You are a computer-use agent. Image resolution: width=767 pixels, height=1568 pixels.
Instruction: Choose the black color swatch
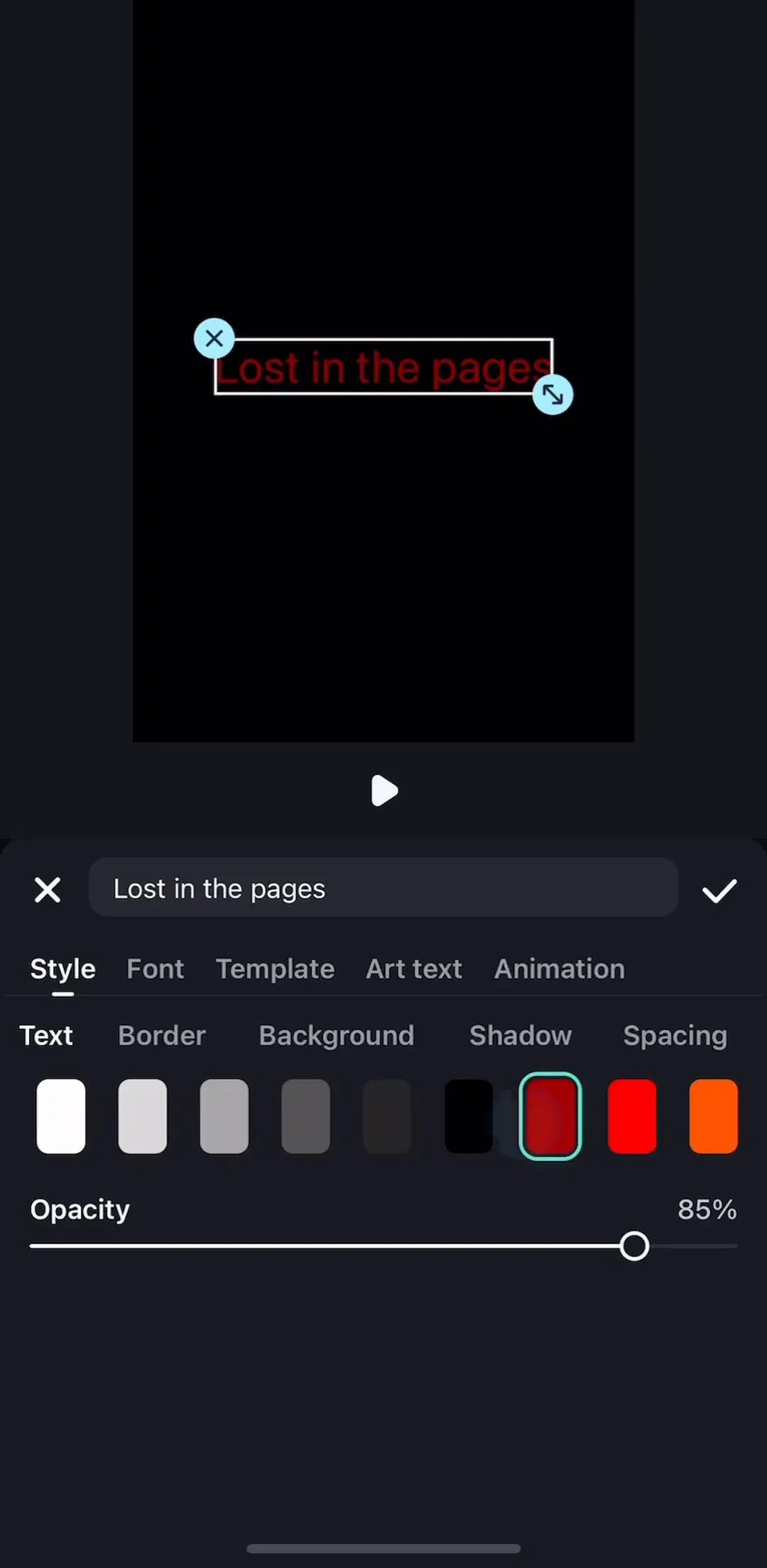(469, 1116)
